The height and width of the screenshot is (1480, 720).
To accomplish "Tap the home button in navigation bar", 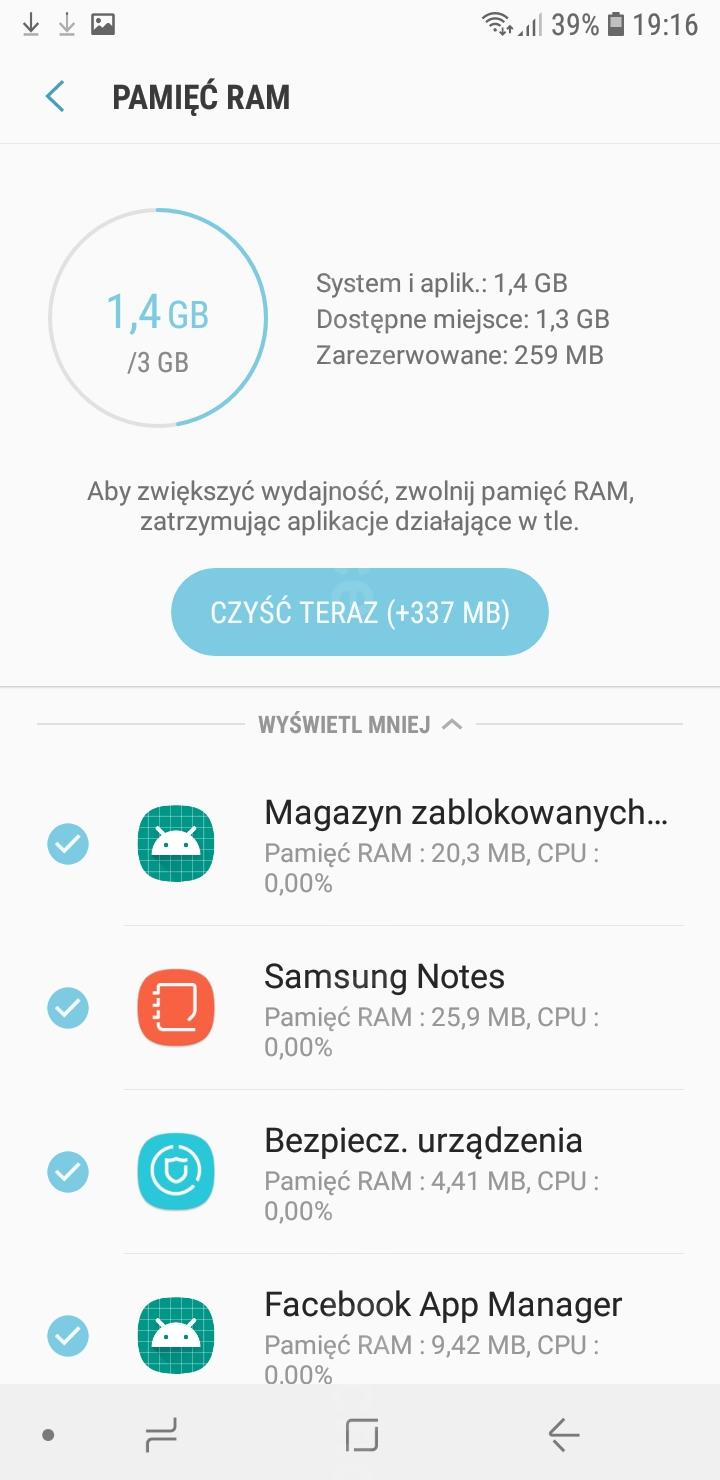I will tap(361, 1435).
